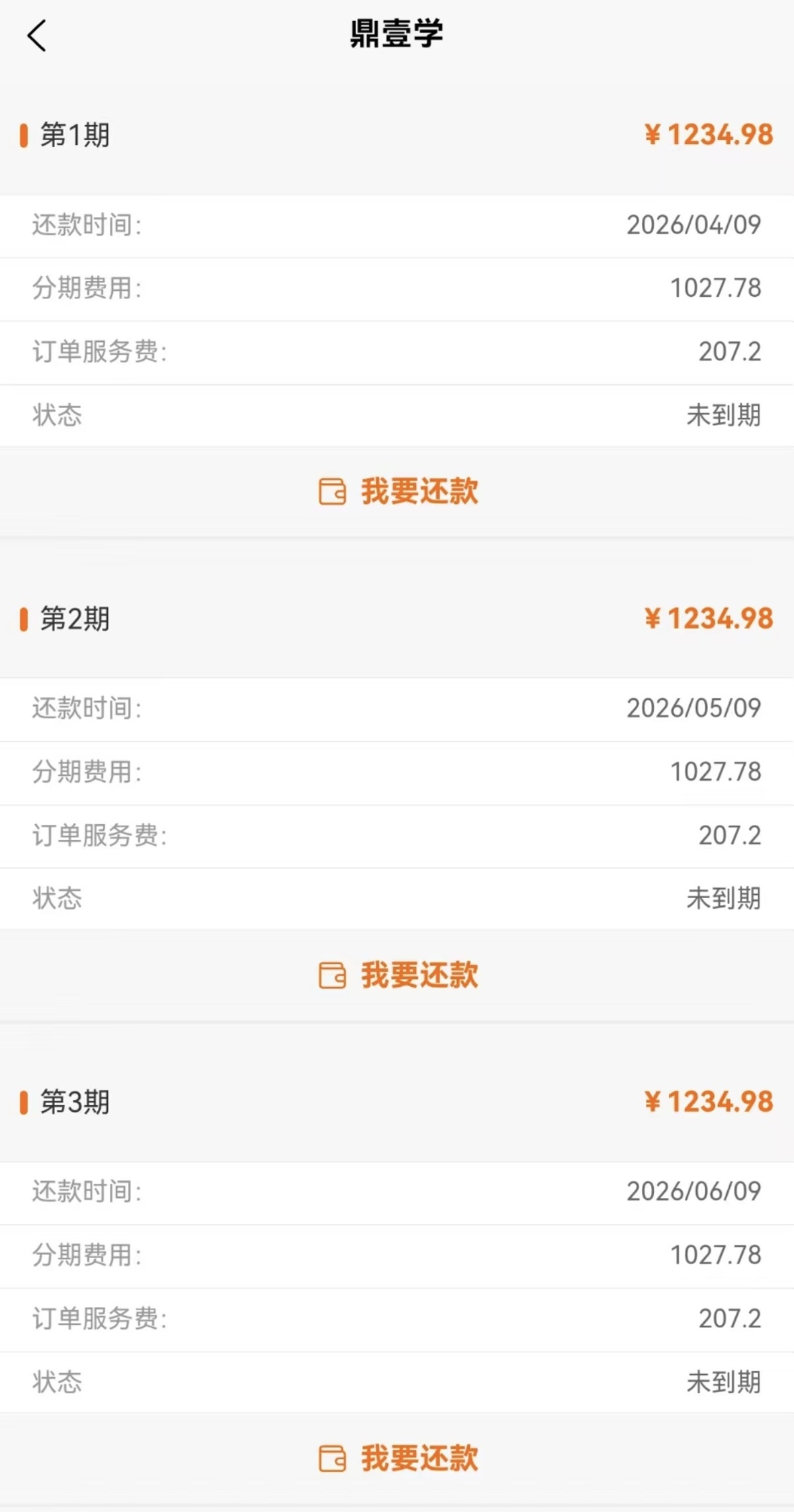Screen dimensions: 794x1512
Task: Tap 我要还款 for 第1期
Action: tap(399, 491)
